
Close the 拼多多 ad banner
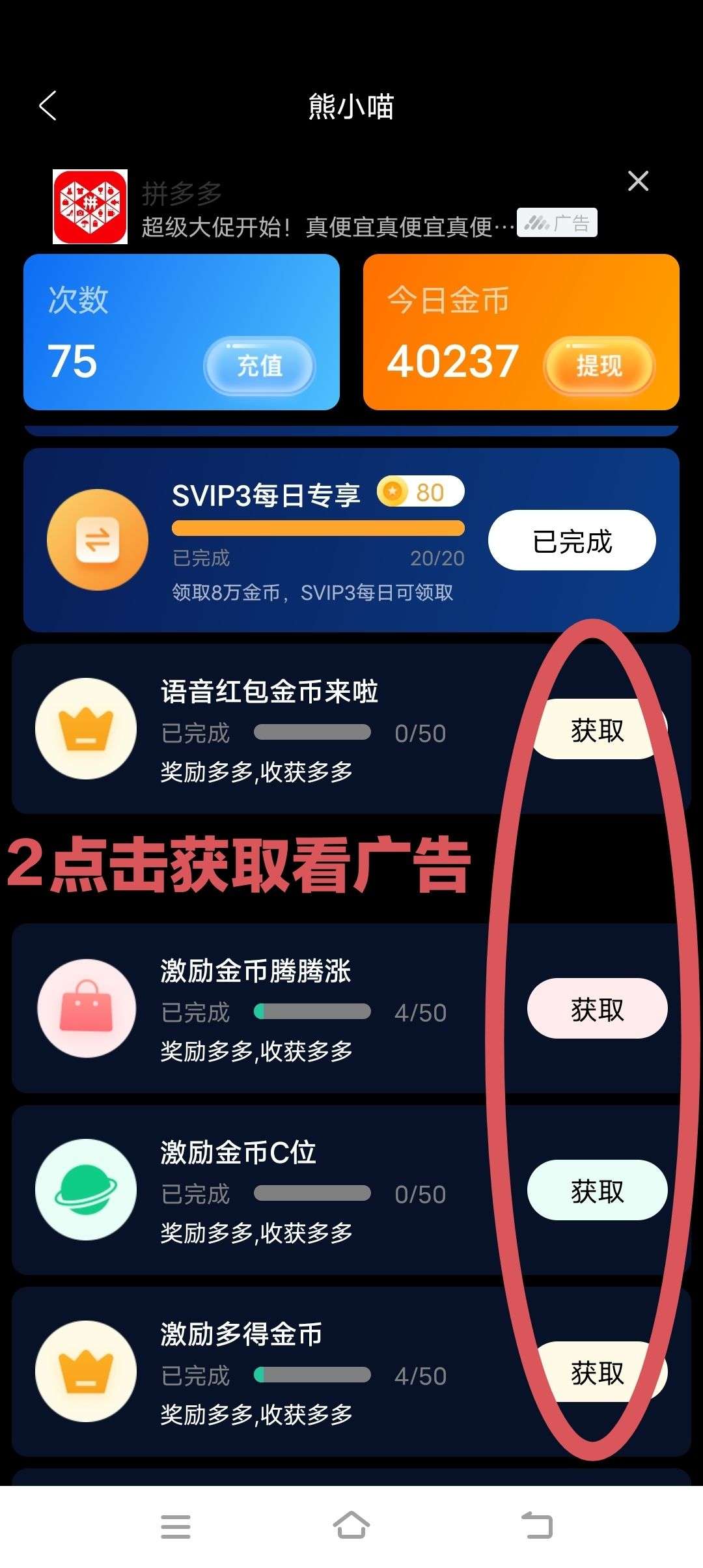(x=638, y=181)
